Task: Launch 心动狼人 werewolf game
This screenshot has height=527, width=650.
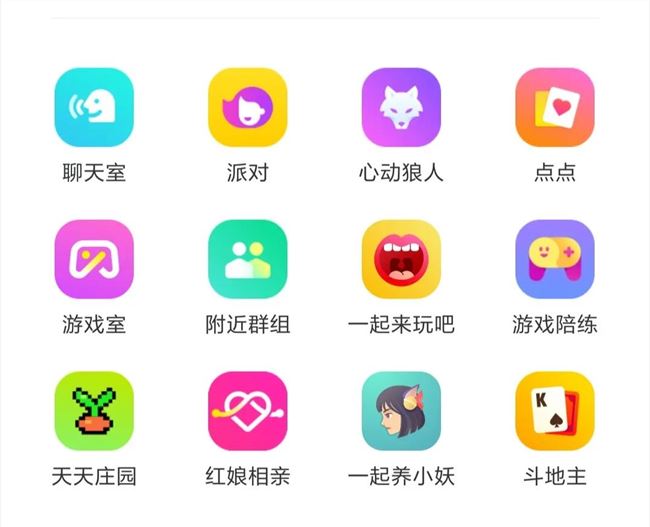Action: tap(401, 108)
